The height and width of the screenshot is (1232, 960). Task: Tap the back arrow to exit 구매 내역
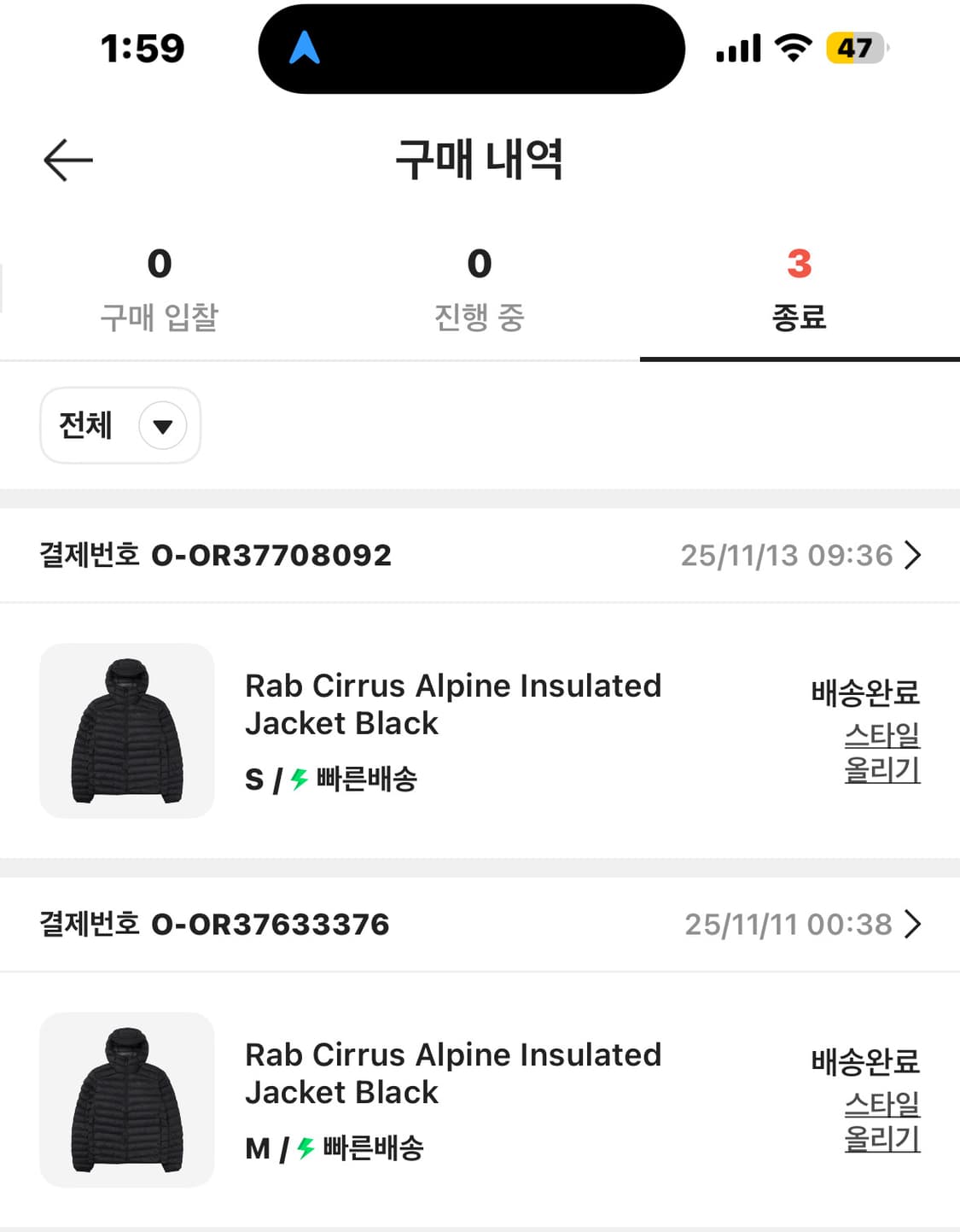click(x=67, y=159)
